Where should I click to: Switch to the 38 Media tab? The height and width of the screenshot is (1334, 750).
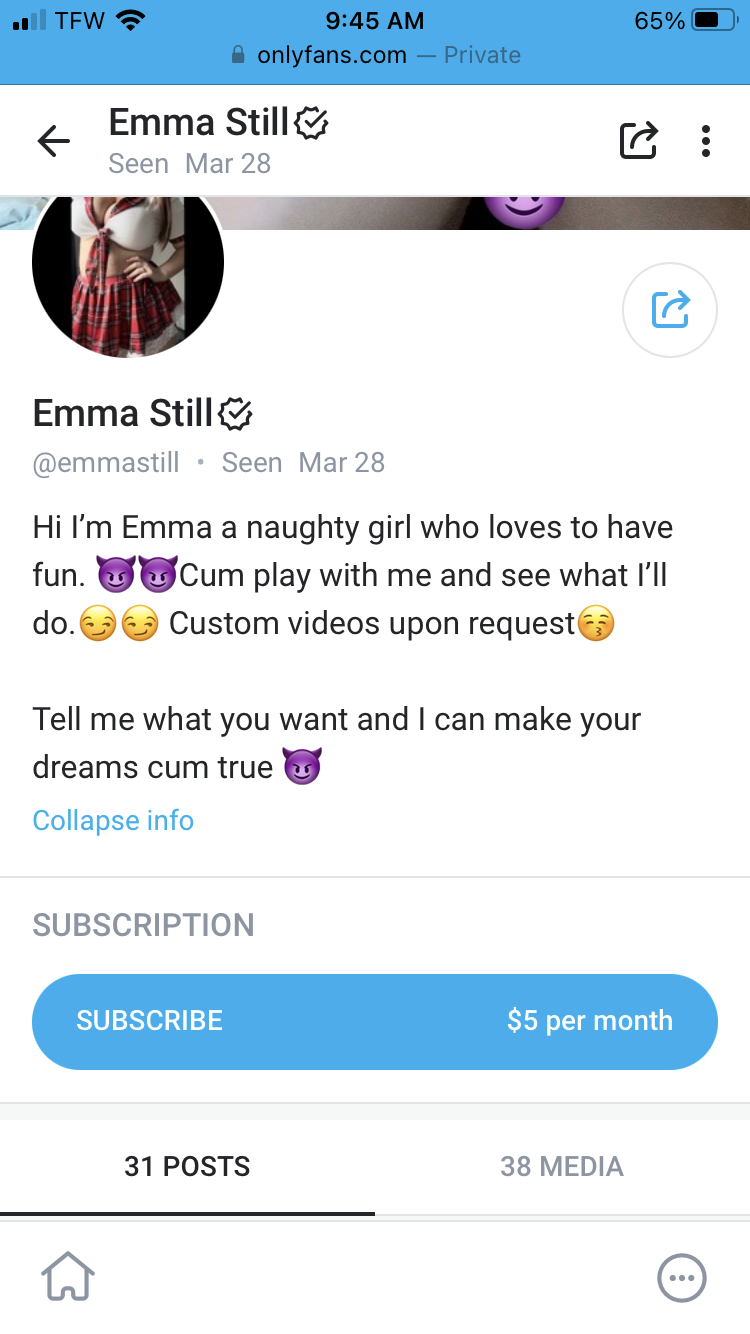562,1166
